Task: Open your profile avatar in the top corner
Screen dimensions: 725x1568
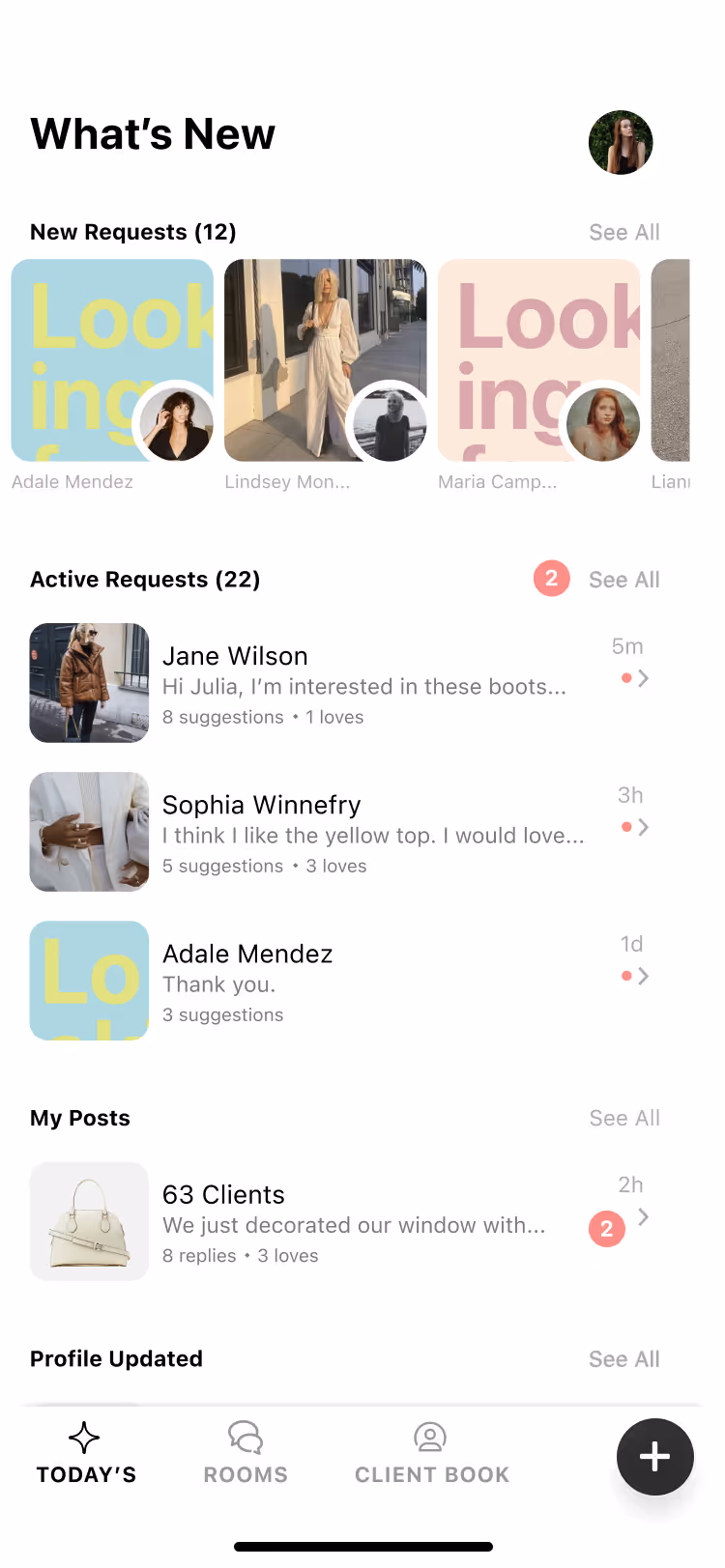Action: [621, 142]
